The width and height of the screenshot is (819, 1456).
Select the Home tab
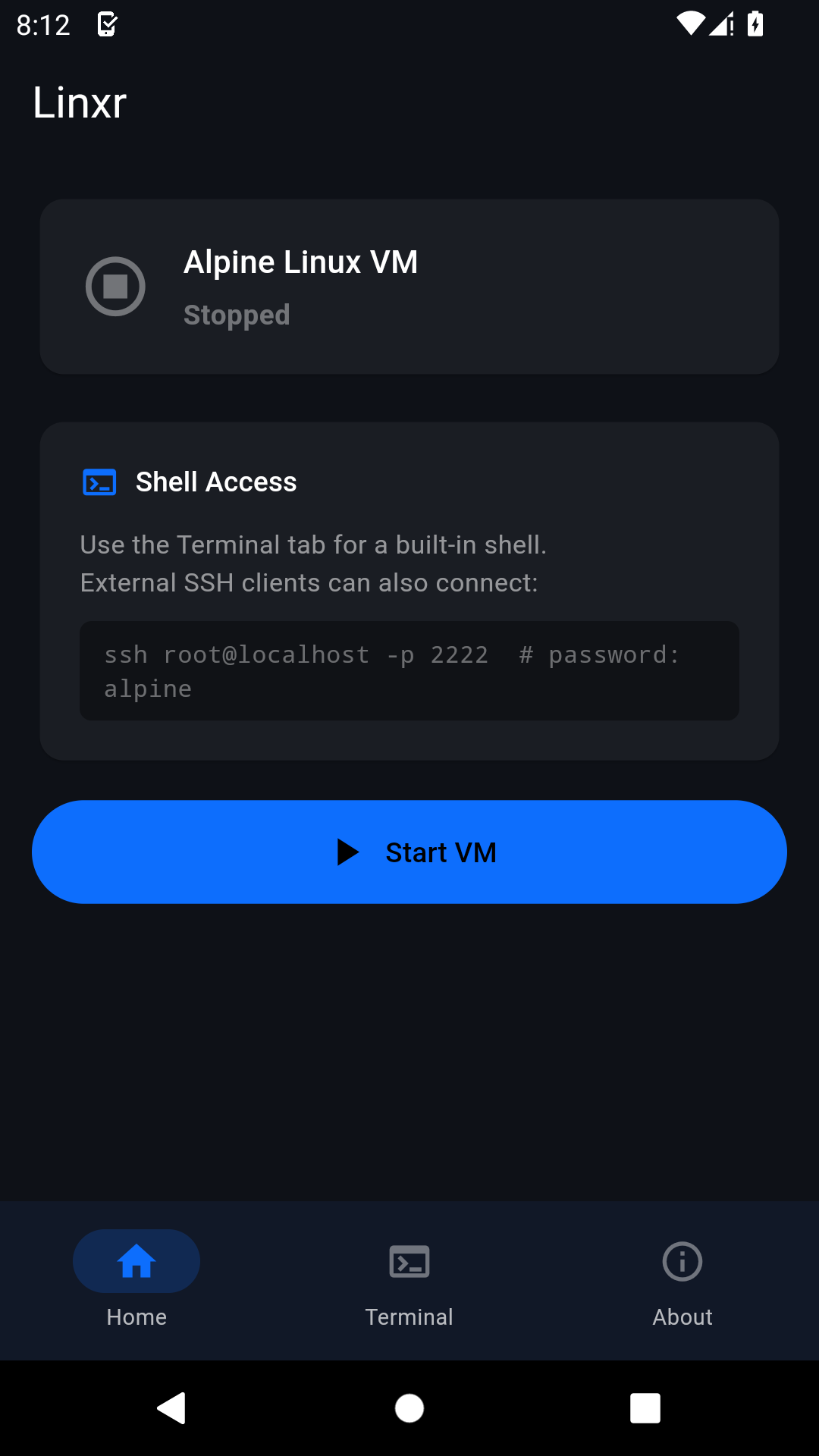(136, 1279)
